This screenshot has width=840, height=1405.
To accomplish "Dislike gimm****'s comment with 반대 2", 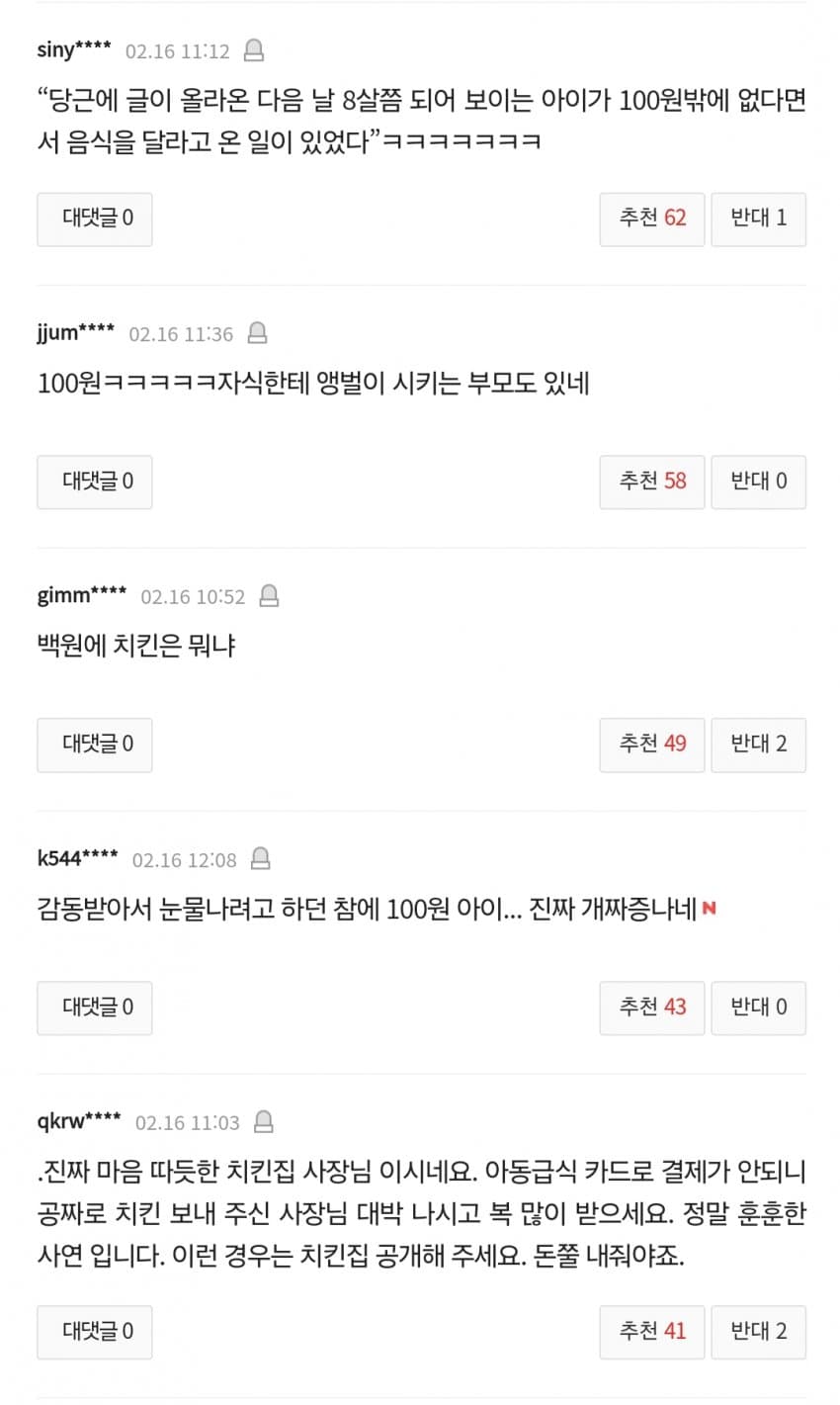I will 758,745.
